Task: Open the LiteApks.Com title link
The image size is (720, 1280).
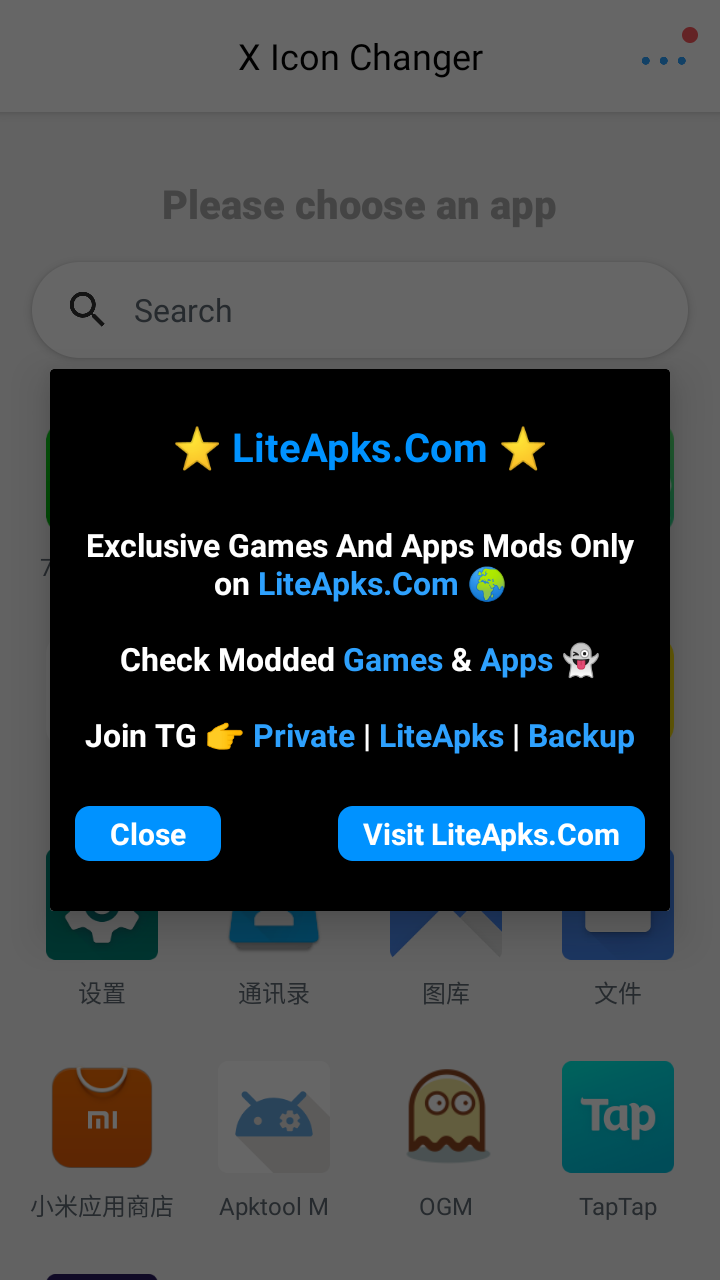Action: 359,449
